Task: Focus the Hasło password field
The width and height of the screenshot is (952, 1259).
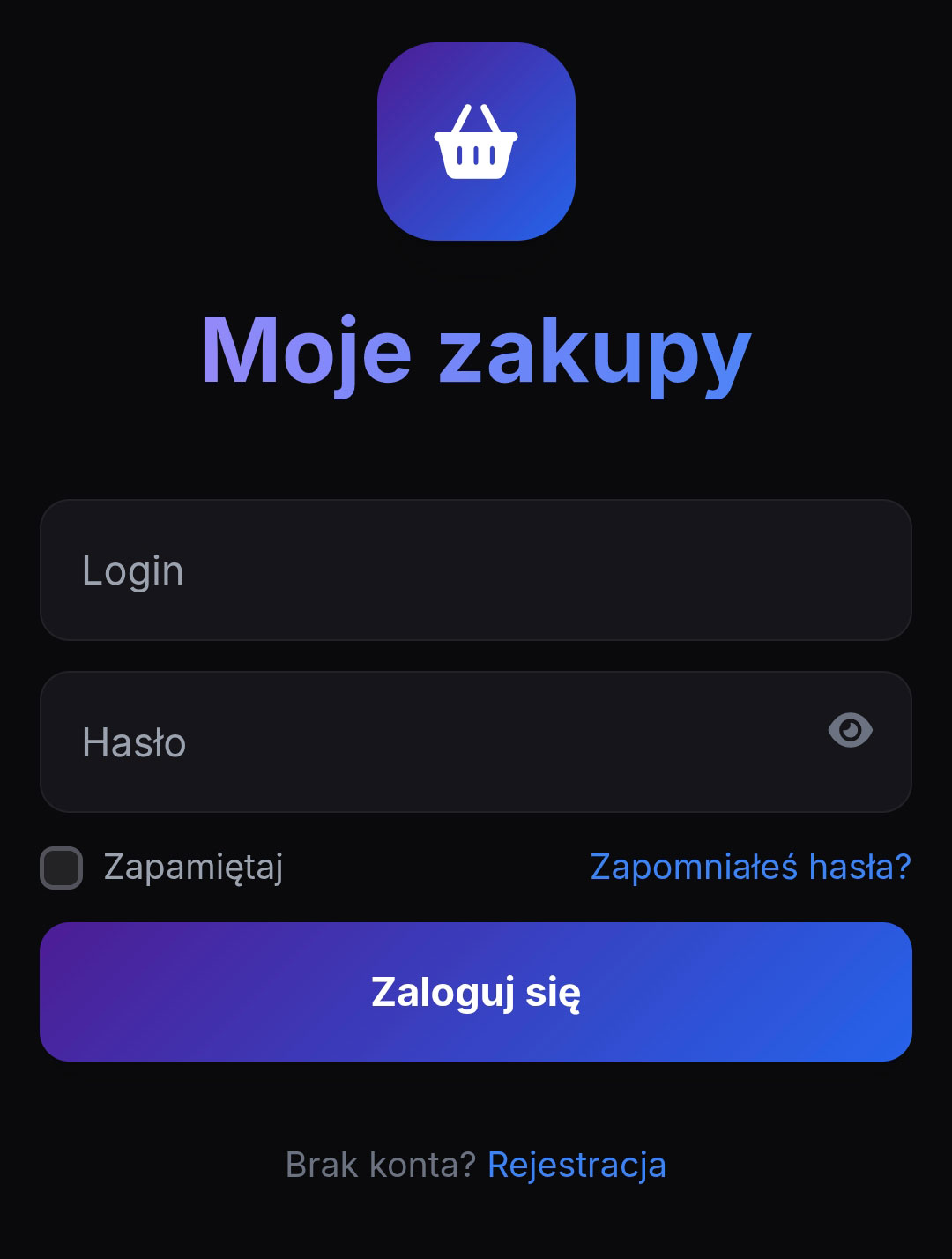Action: [423, 742]
